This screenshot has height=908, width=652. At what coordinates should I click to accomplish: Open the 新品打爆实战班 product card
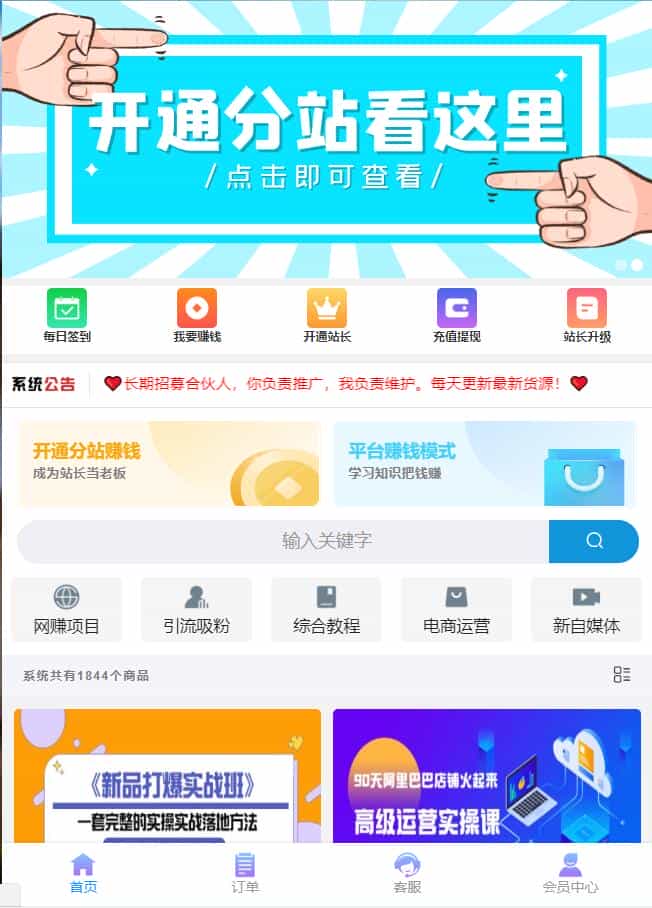point(168,775)
